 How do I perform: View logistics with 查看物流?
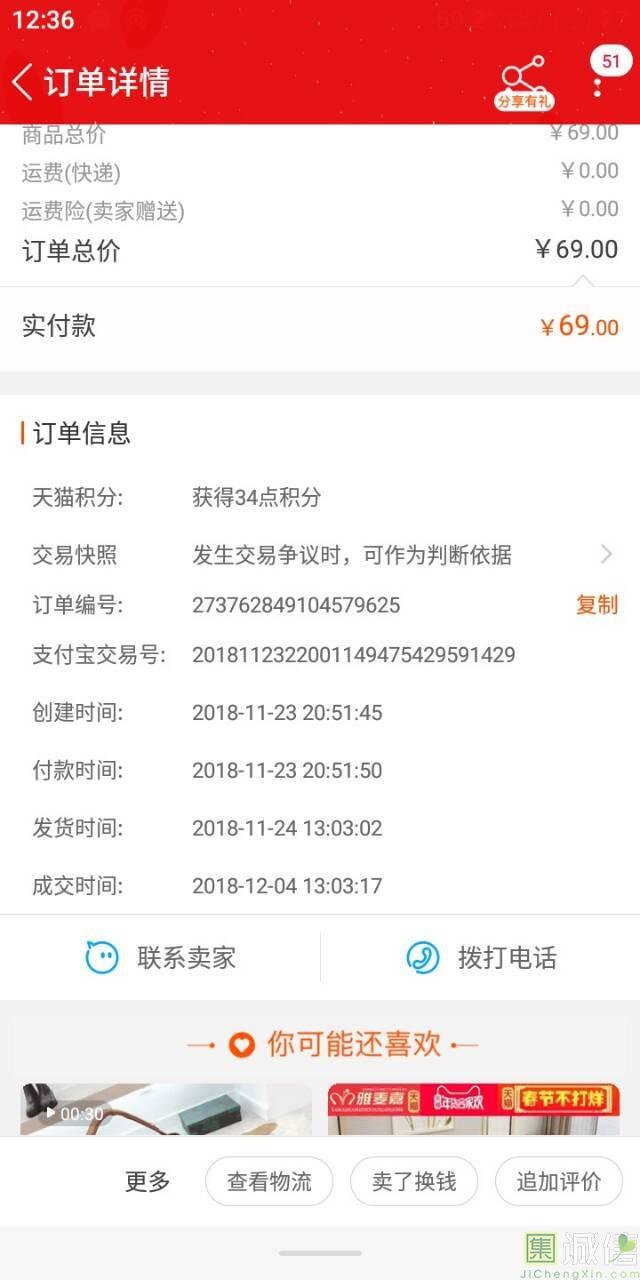[269, 1181]
